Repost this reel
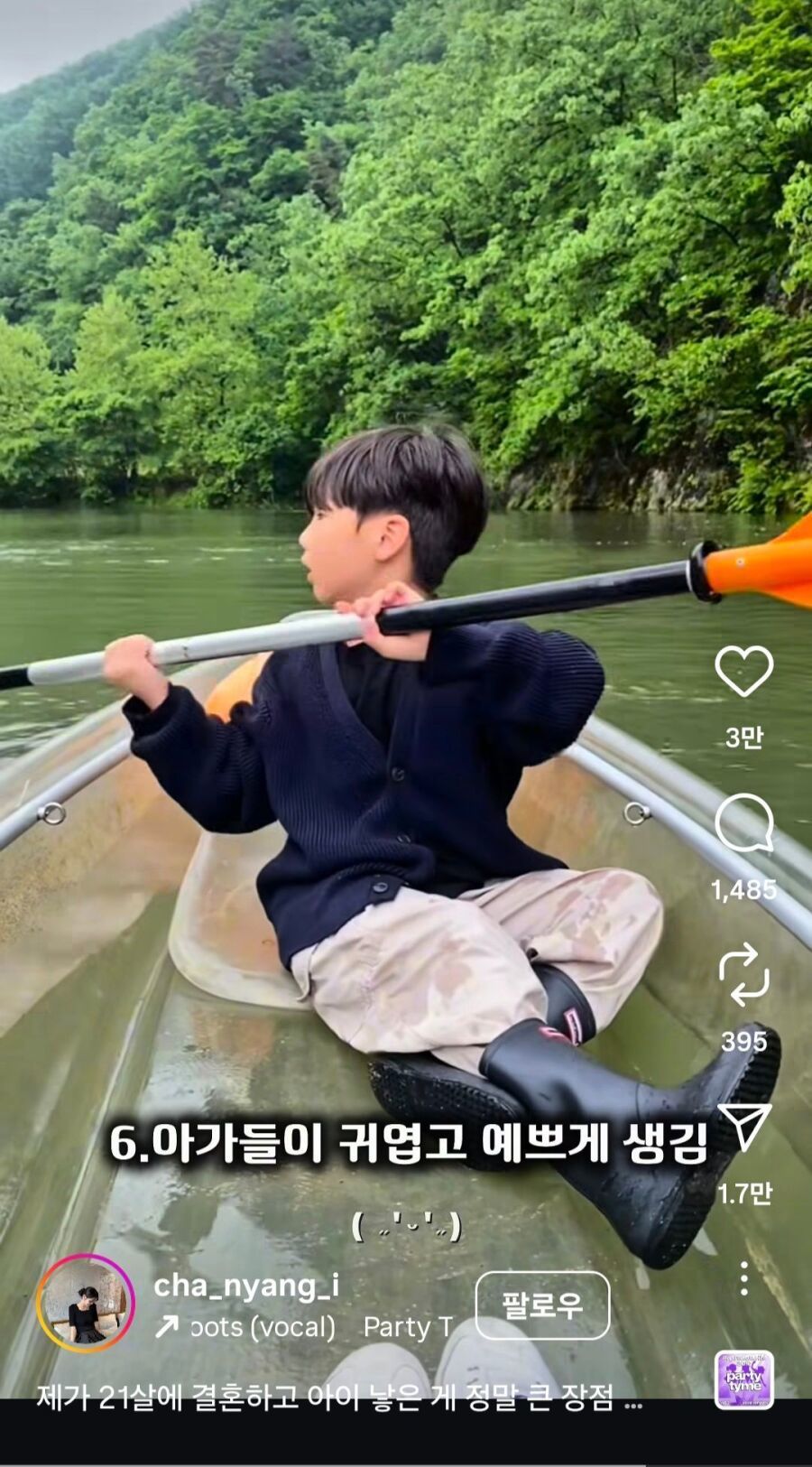Image resolution: width=812 pixels, height=1467 pixels. (x=743, y=975)
